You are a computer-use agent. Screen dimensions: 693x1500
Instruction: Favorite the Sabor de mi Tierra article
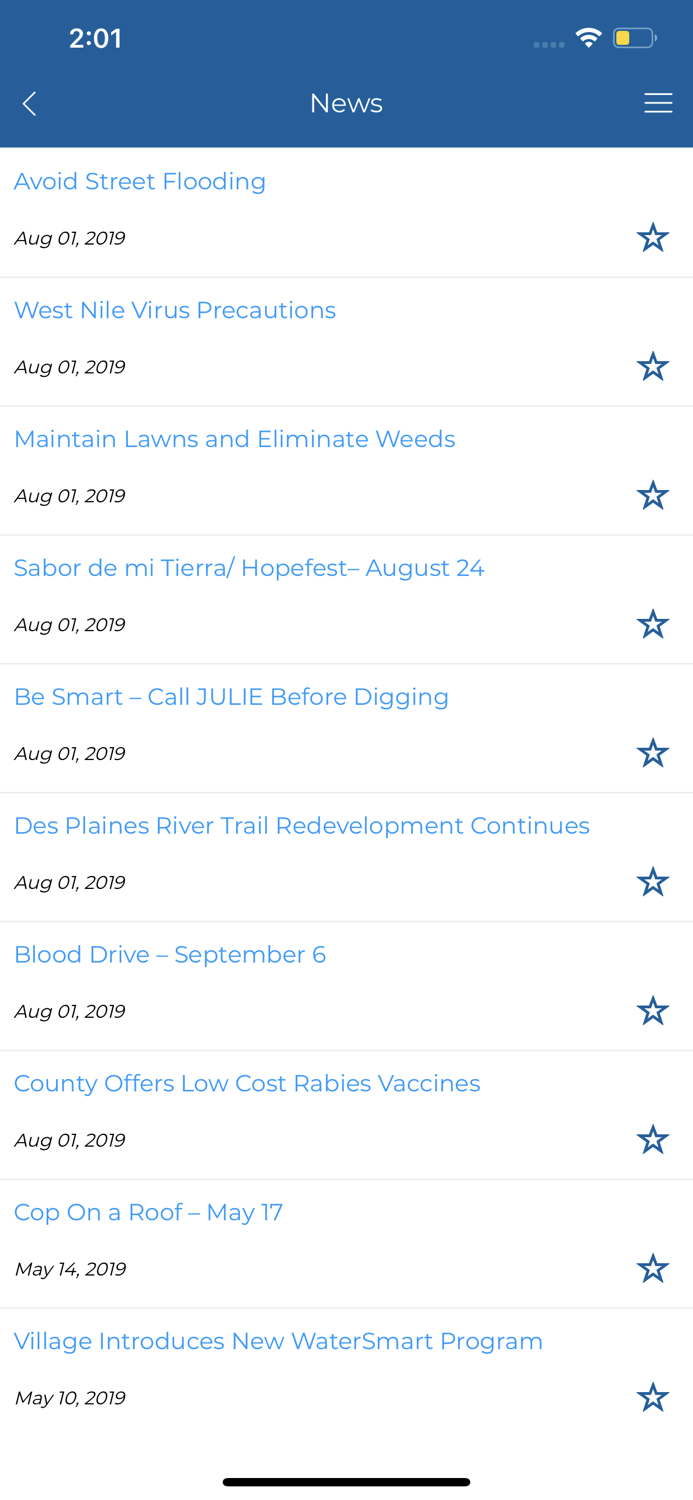pos(652,625)
